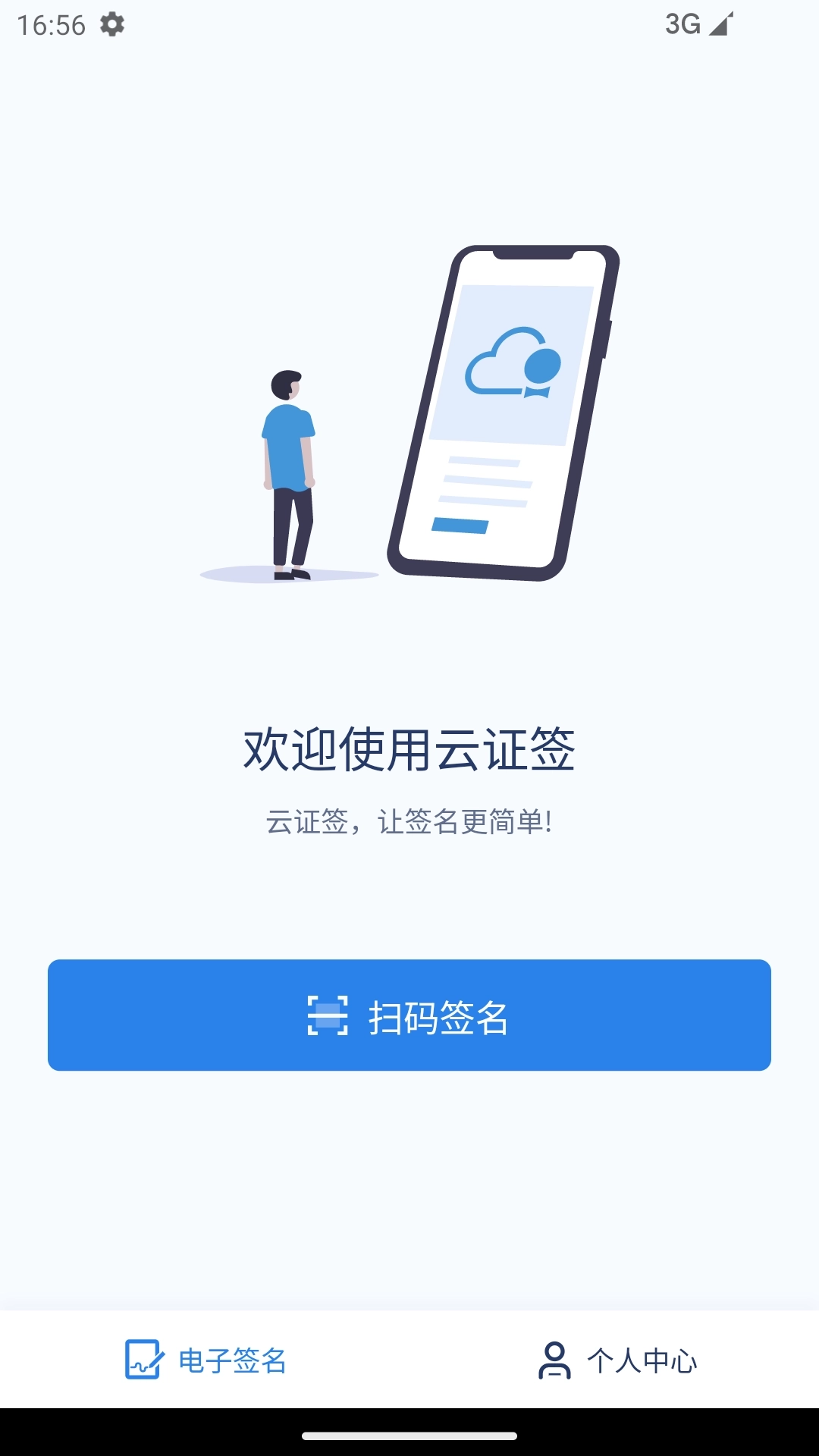Select the blue 扫码签名 action area
This screenshot has width=819, height=1456.
tap(409, 1015)
